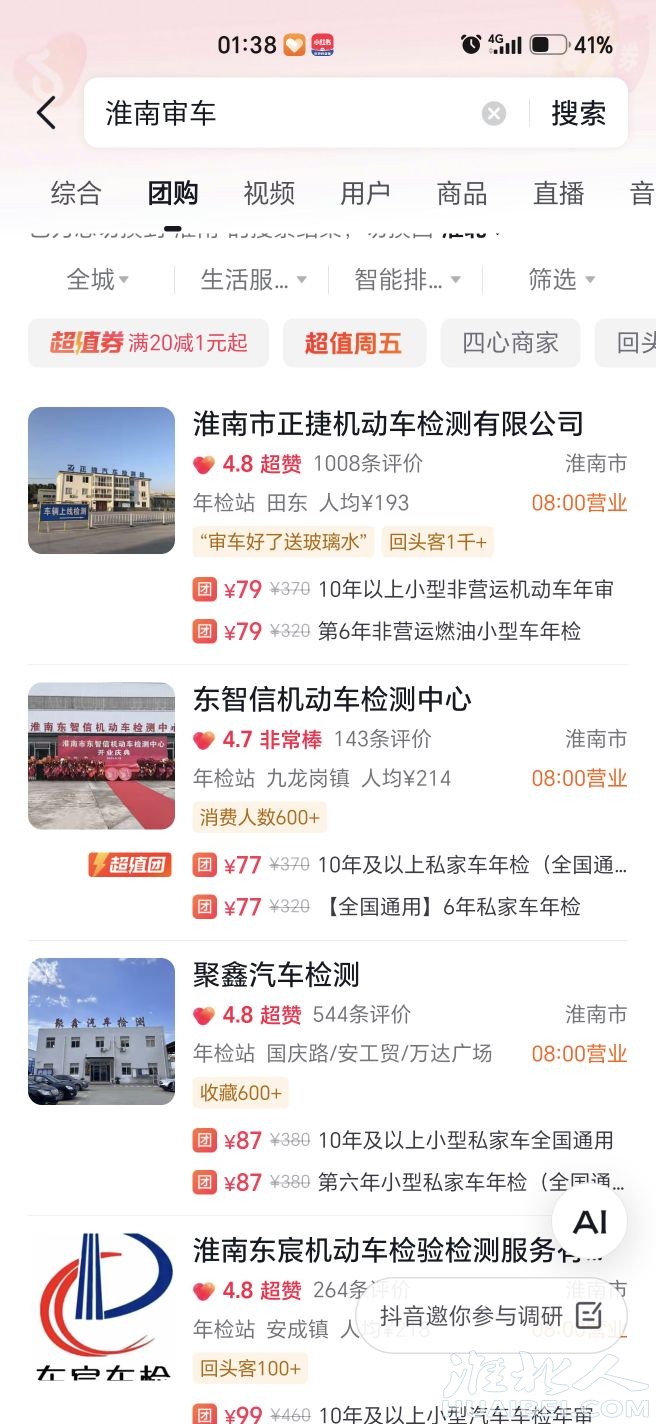Switch to the 直播 tab
Image resolution: width=656 pixels, height=1424 pixels.
pyautogui.click(x=558, y=193)
